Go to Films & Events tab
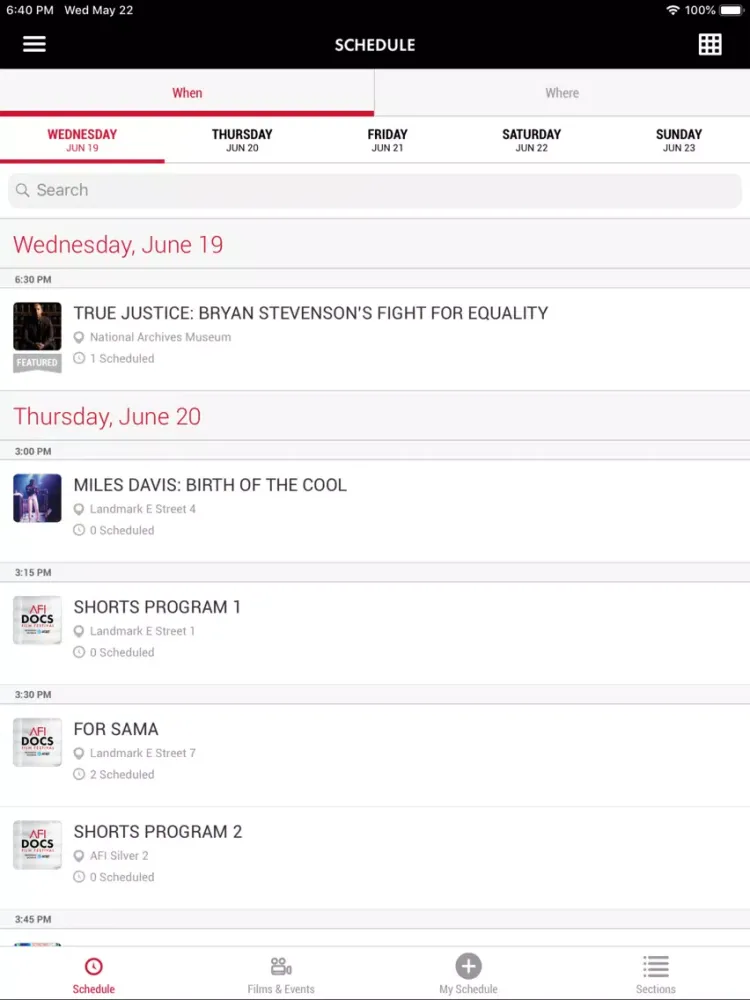 pyautogui.click(x=281, y=974)
